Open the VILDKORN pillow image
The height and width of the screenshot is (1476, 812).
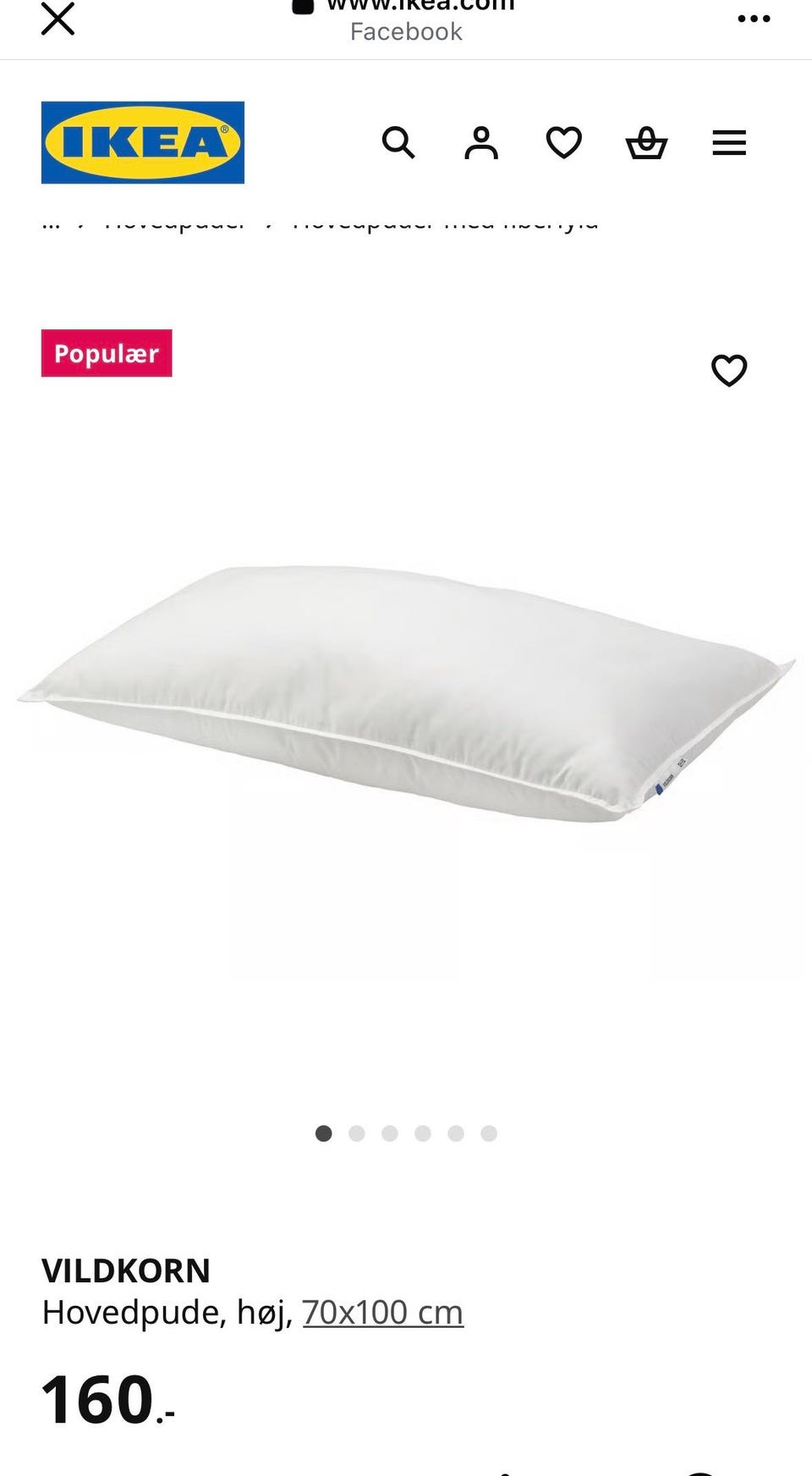(406, 694)
